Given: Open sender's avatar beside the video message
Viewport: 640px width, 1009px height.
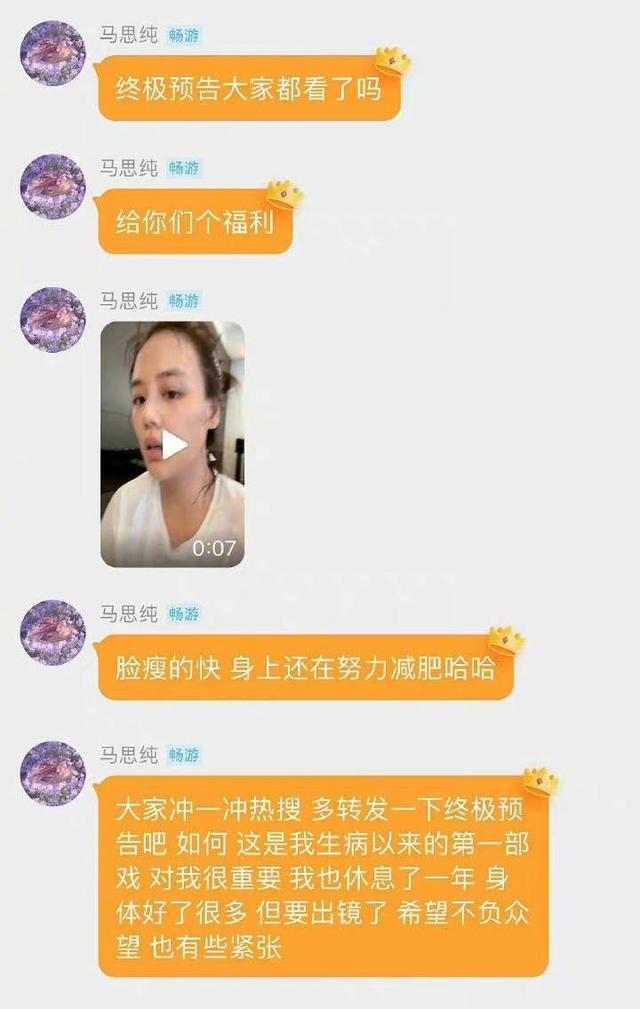Looking at the screenshot, I should coord(53,319).
